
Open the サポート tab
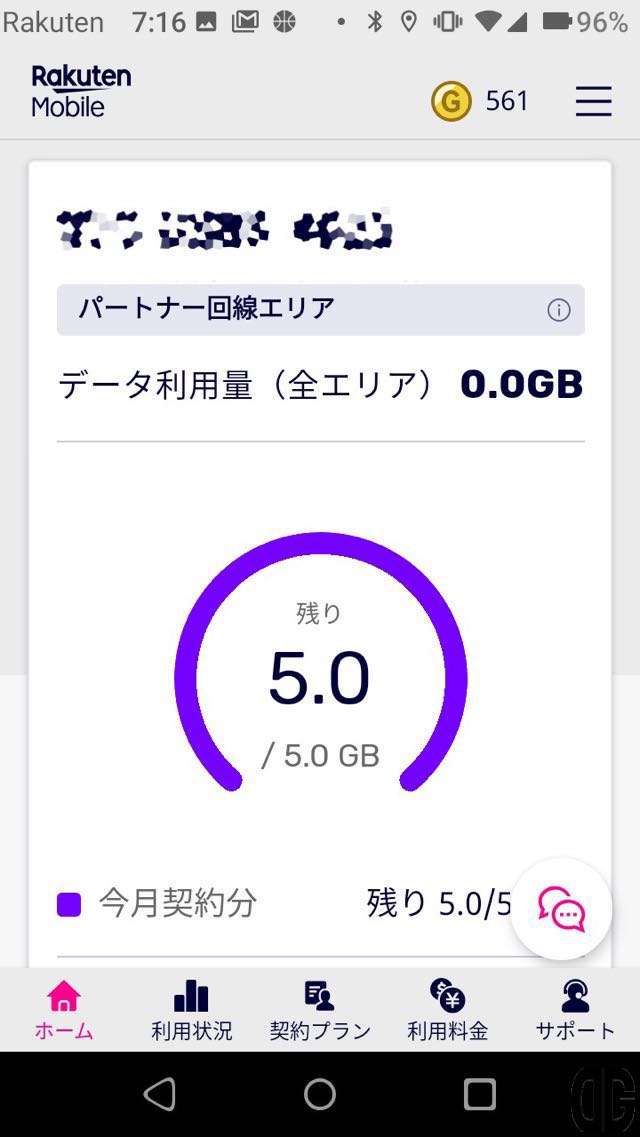[x=575, y=1009]
